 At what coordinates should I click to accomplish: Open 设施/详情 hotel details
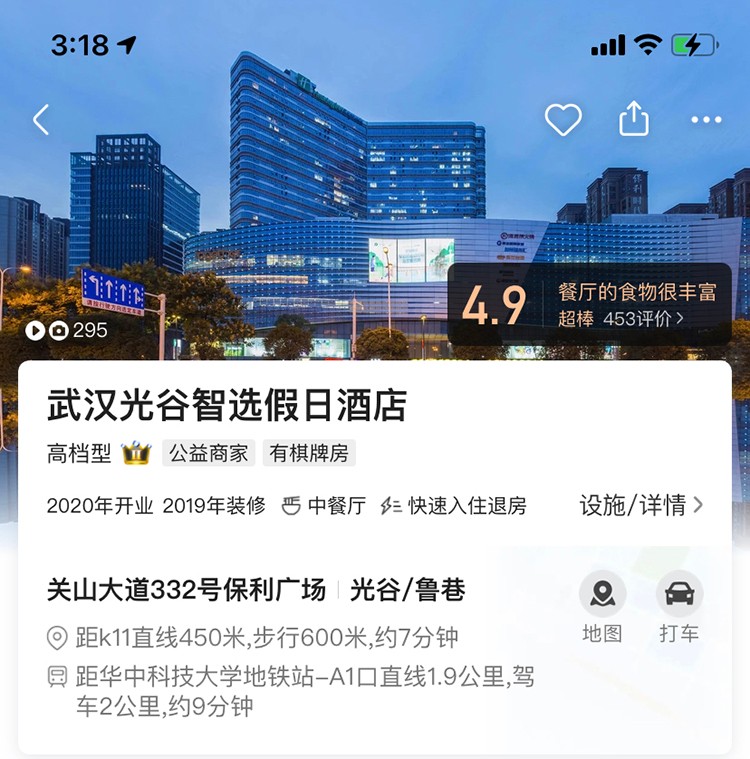click(x=641, y=505)
